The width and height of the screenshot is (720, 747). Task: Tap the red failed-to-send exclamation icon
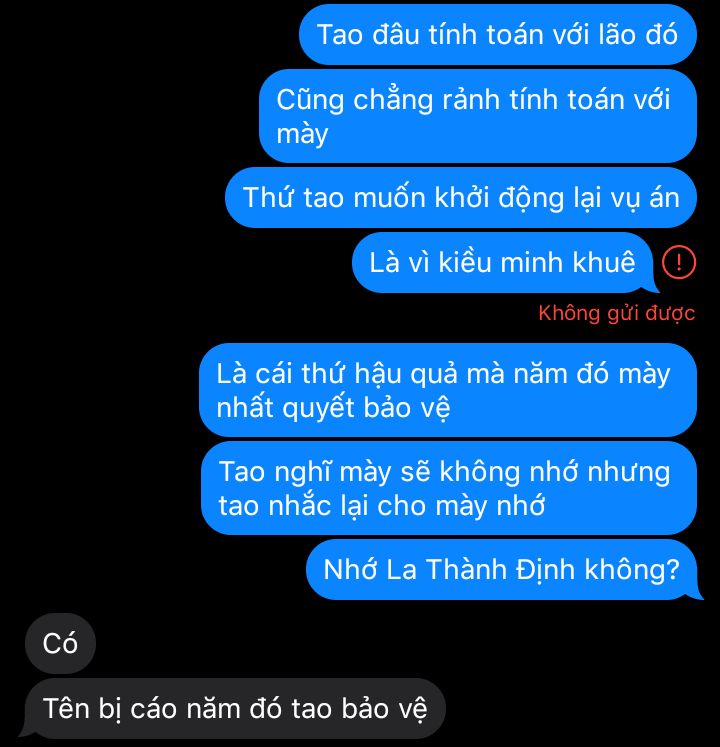679,263
